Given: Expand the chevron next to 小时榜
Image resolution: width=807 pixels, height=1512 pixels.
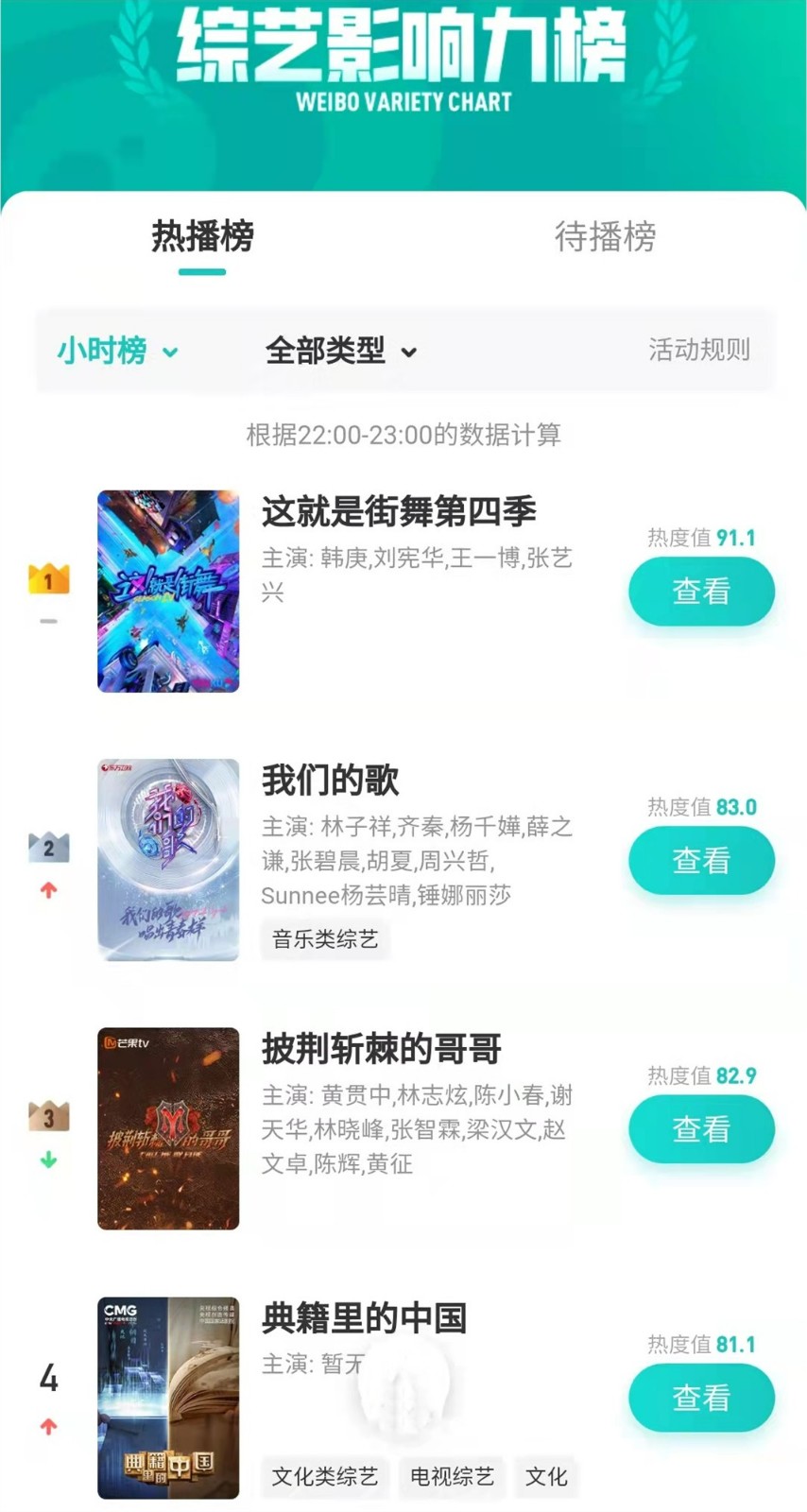Looking at the screenshot, I should point(171,352).
